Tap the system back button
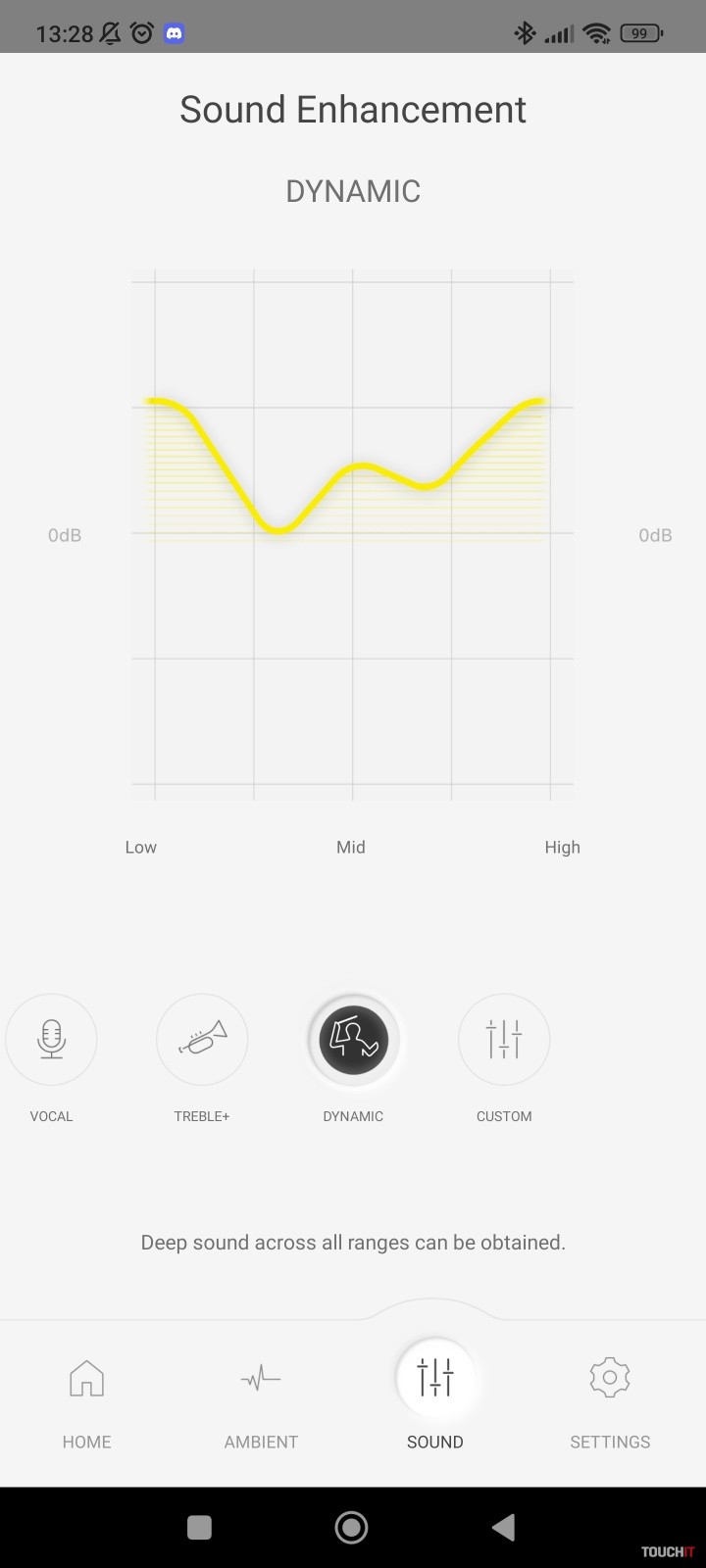The width and height of the screenshot is (706, 1568). [503, 1527]
